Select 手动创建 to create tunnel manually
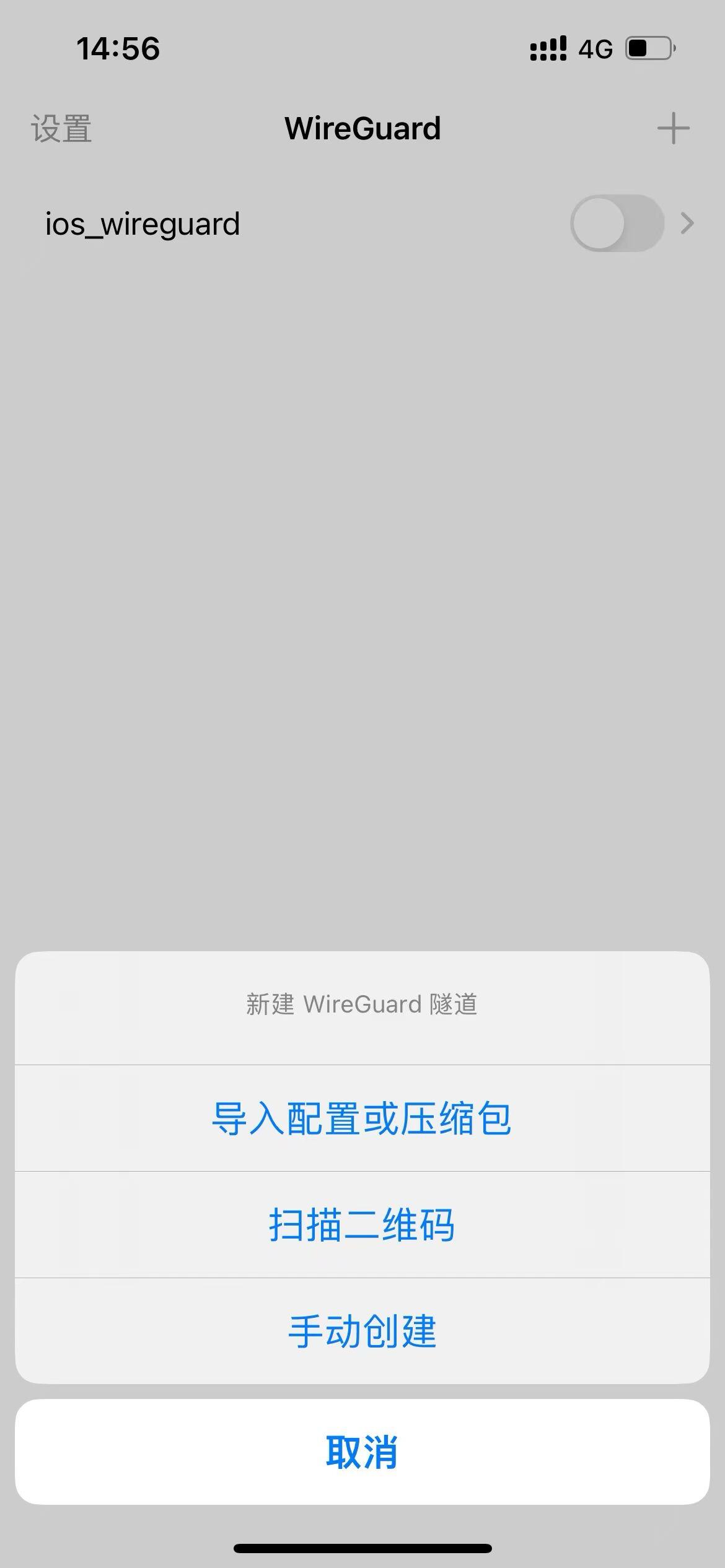This screenshot has width=725, height=1568. pyautogui.click(x=362, y=1331)
